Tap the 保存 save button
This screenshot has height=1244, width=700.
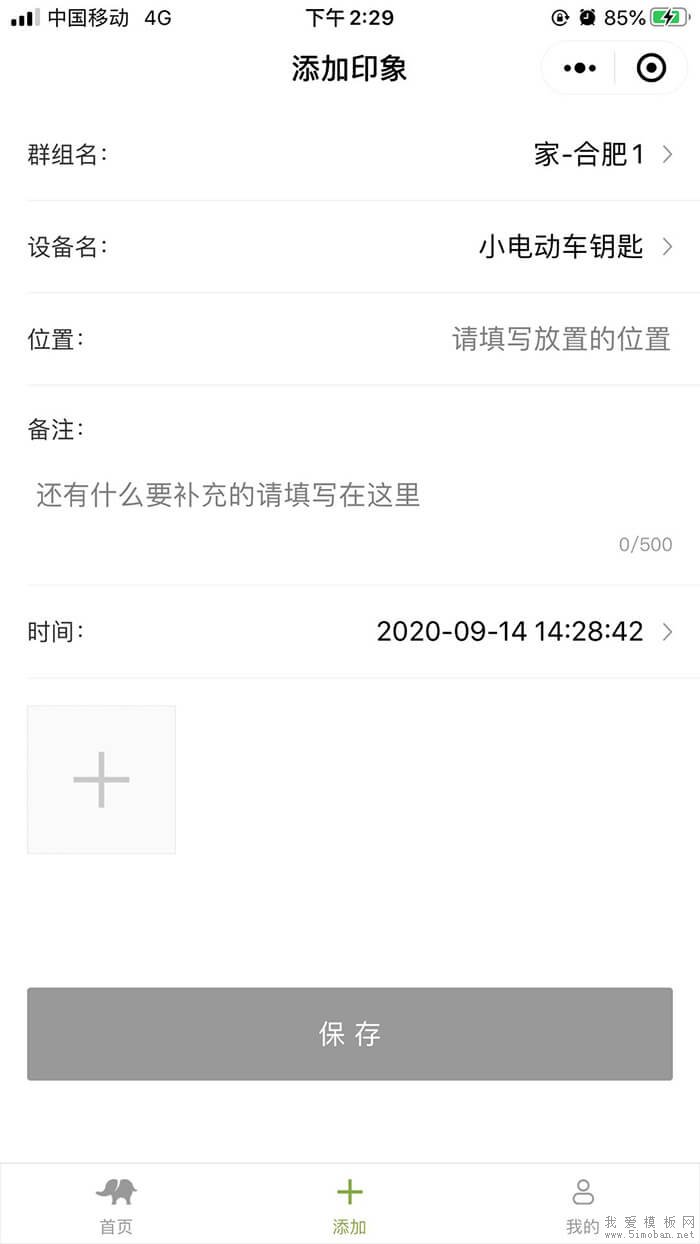pos(350,1034)
